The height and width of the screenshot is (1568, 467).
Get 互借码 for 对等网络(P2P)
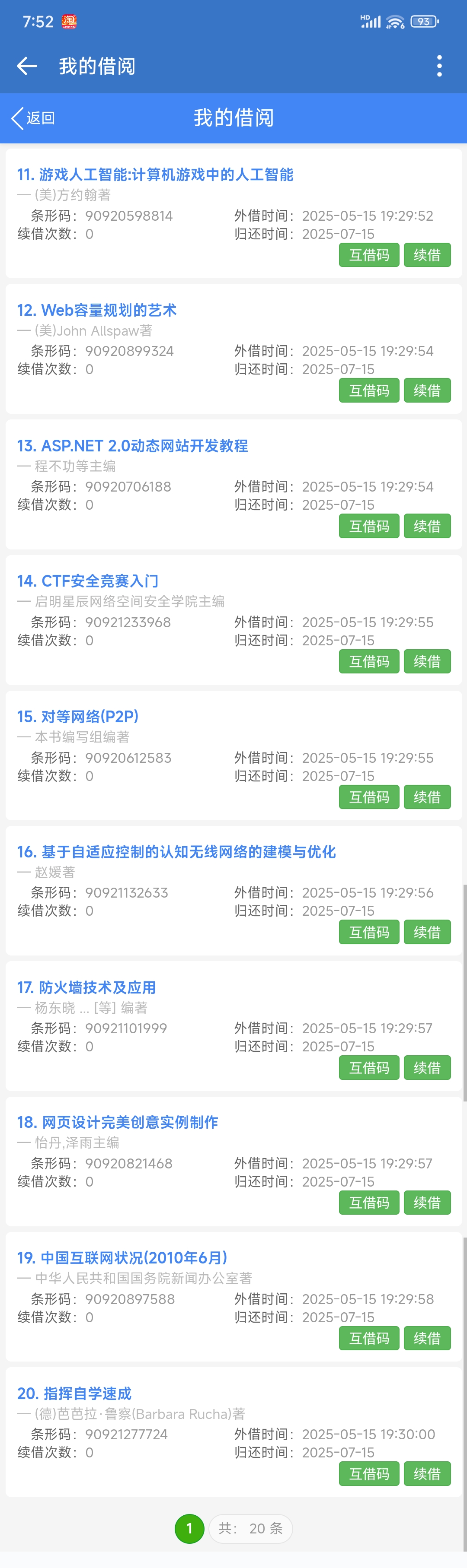pos(369,797)
